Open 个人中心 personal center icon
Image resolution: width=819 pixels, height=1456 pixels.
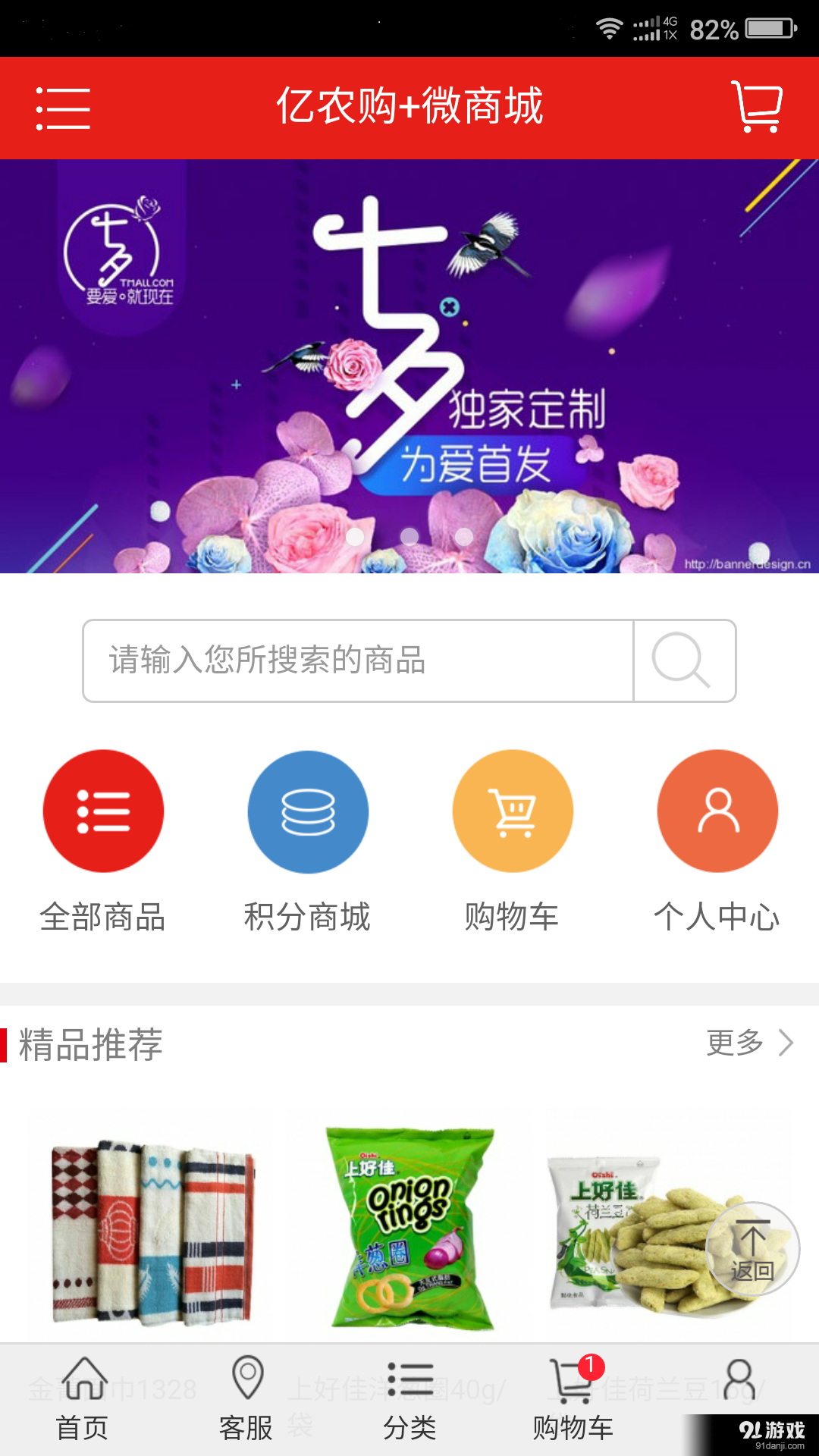tap(717, 811)
